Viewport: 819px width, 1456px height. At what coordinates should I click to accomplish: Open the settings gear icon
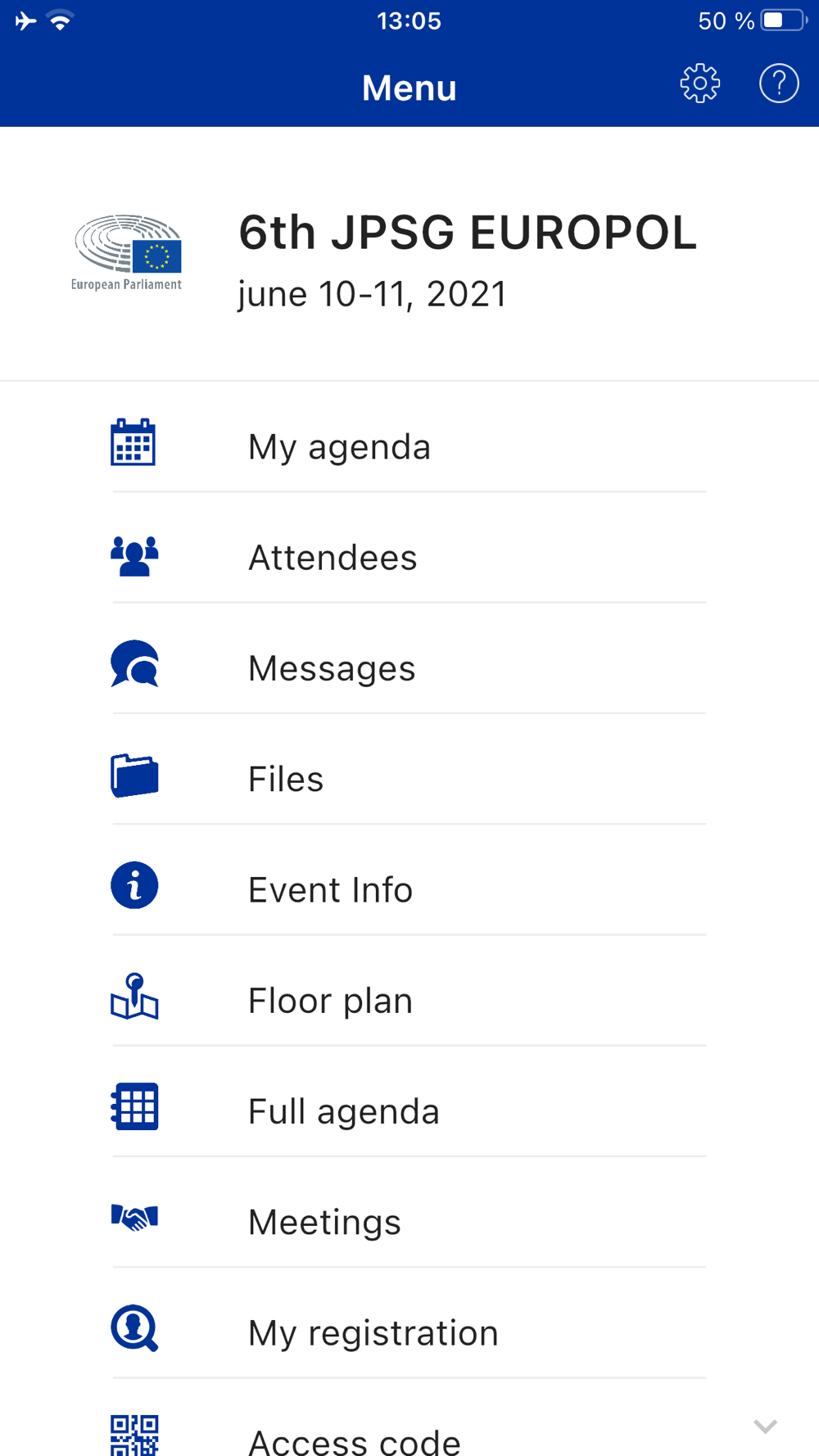click(700, 84)
